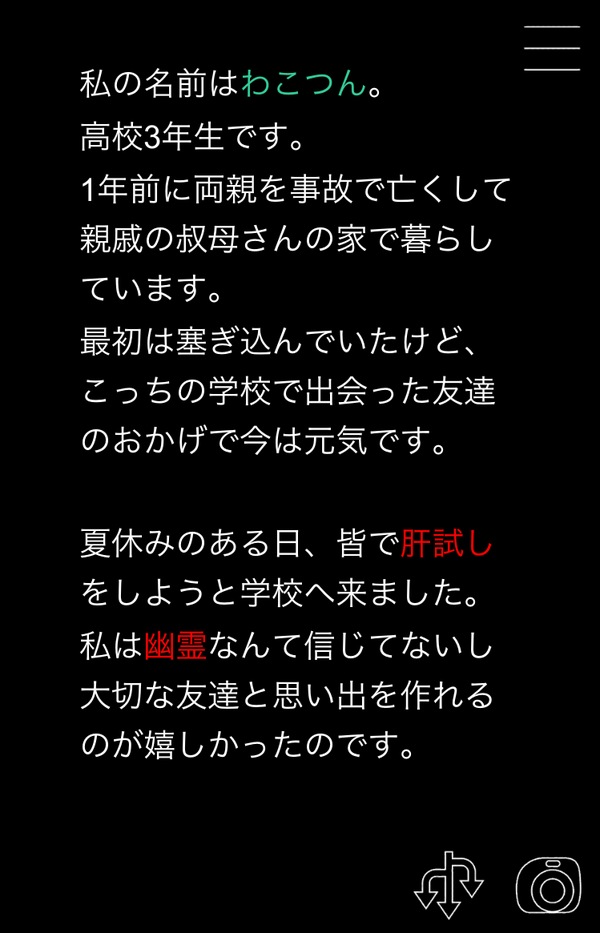Tap the camera icon
Viewport: 600px width, 933px height.
coord(548,885)
